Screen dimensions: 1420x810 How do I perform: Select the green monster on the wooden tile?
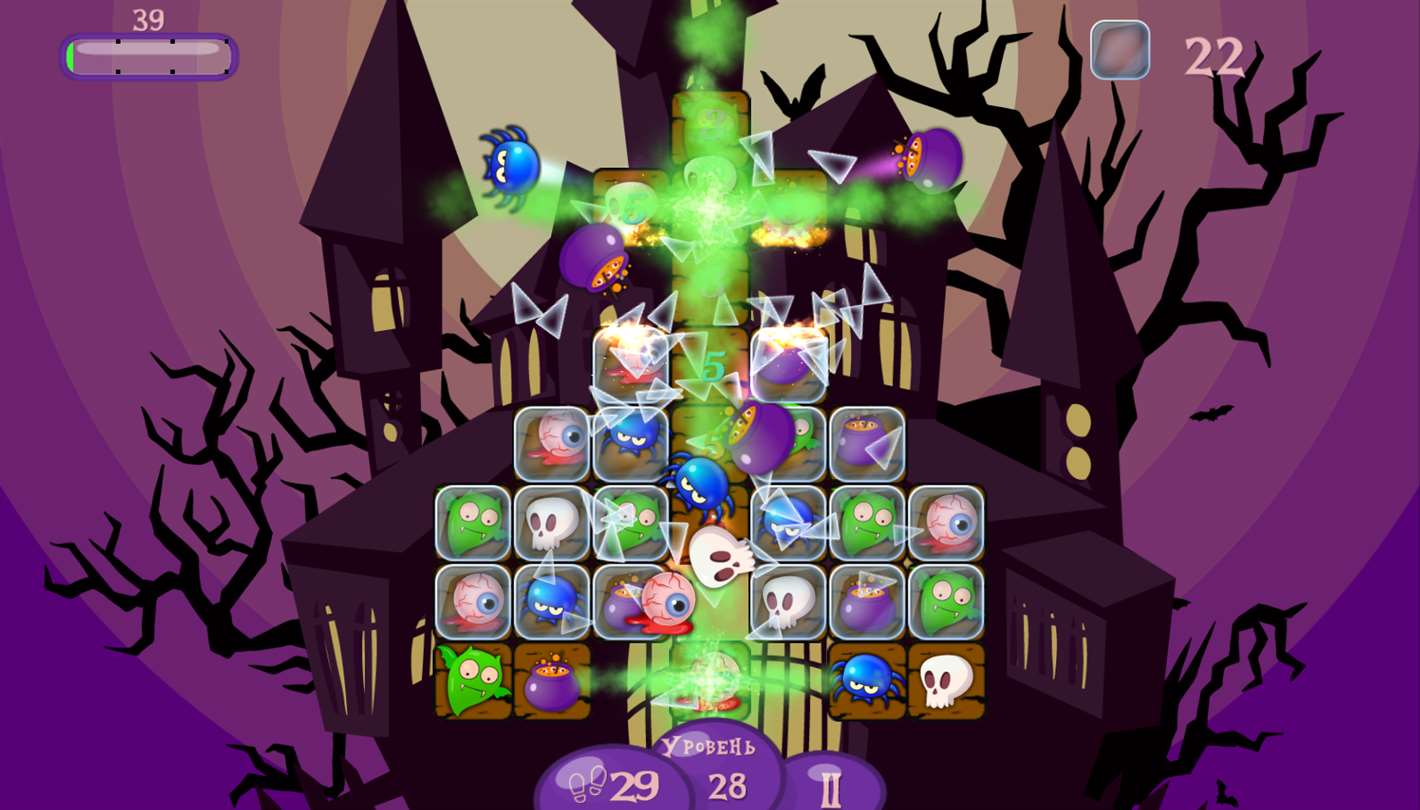472,680
